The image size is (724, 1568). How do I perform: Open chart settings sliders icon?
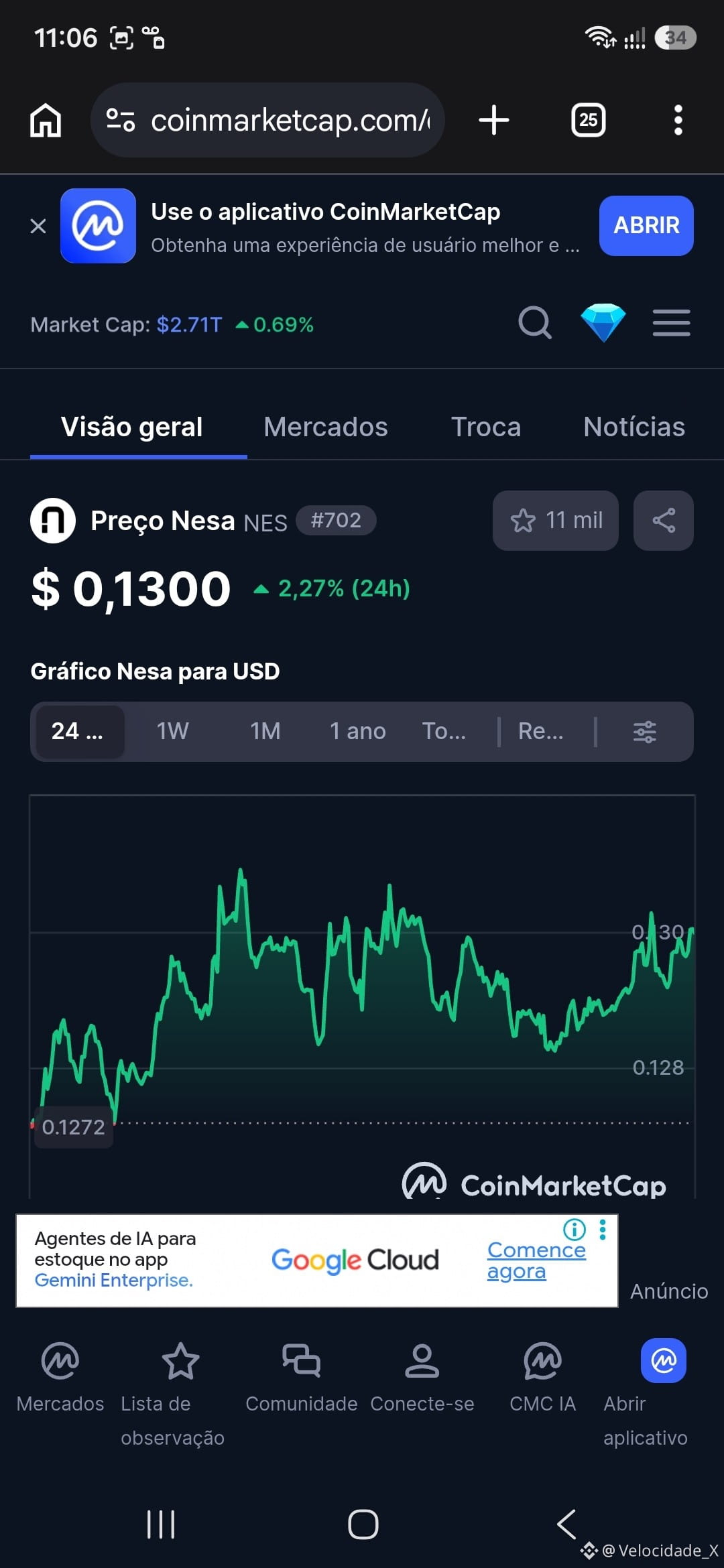(645, 732)
